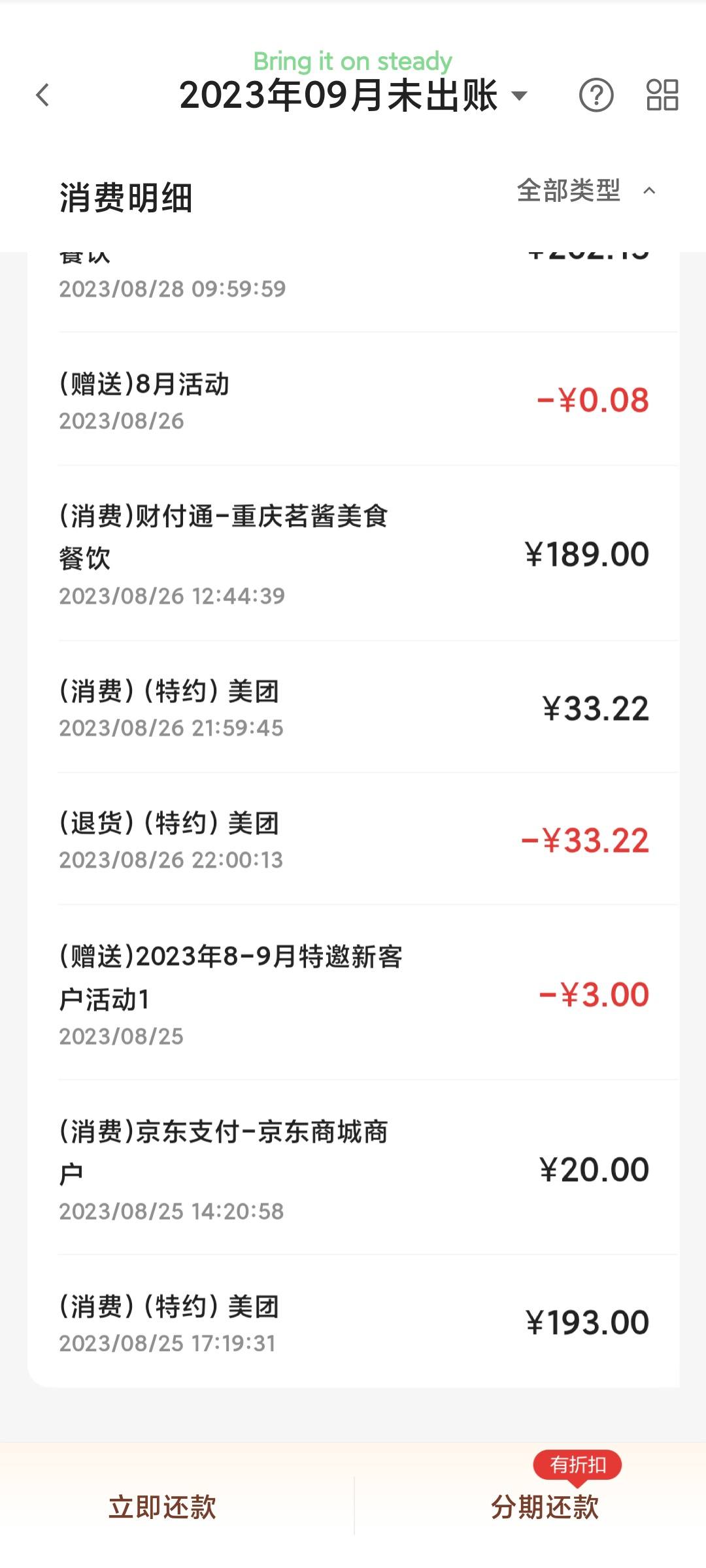Open the 8月活动 -¥0.08 entry

(354, 399)
